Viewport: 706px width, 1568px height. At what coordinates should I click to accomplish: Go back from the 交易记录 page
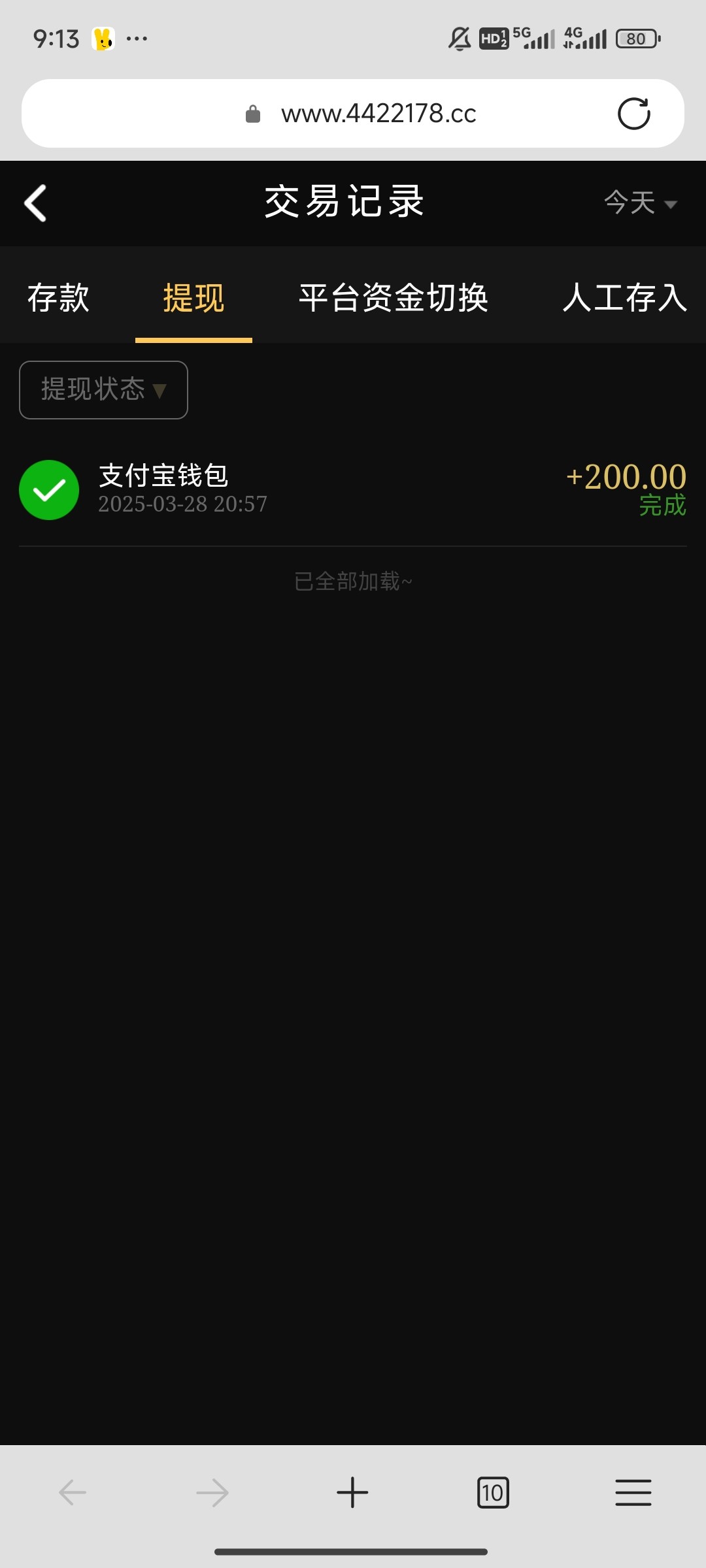pyautogui.click(x=35, y=203)
